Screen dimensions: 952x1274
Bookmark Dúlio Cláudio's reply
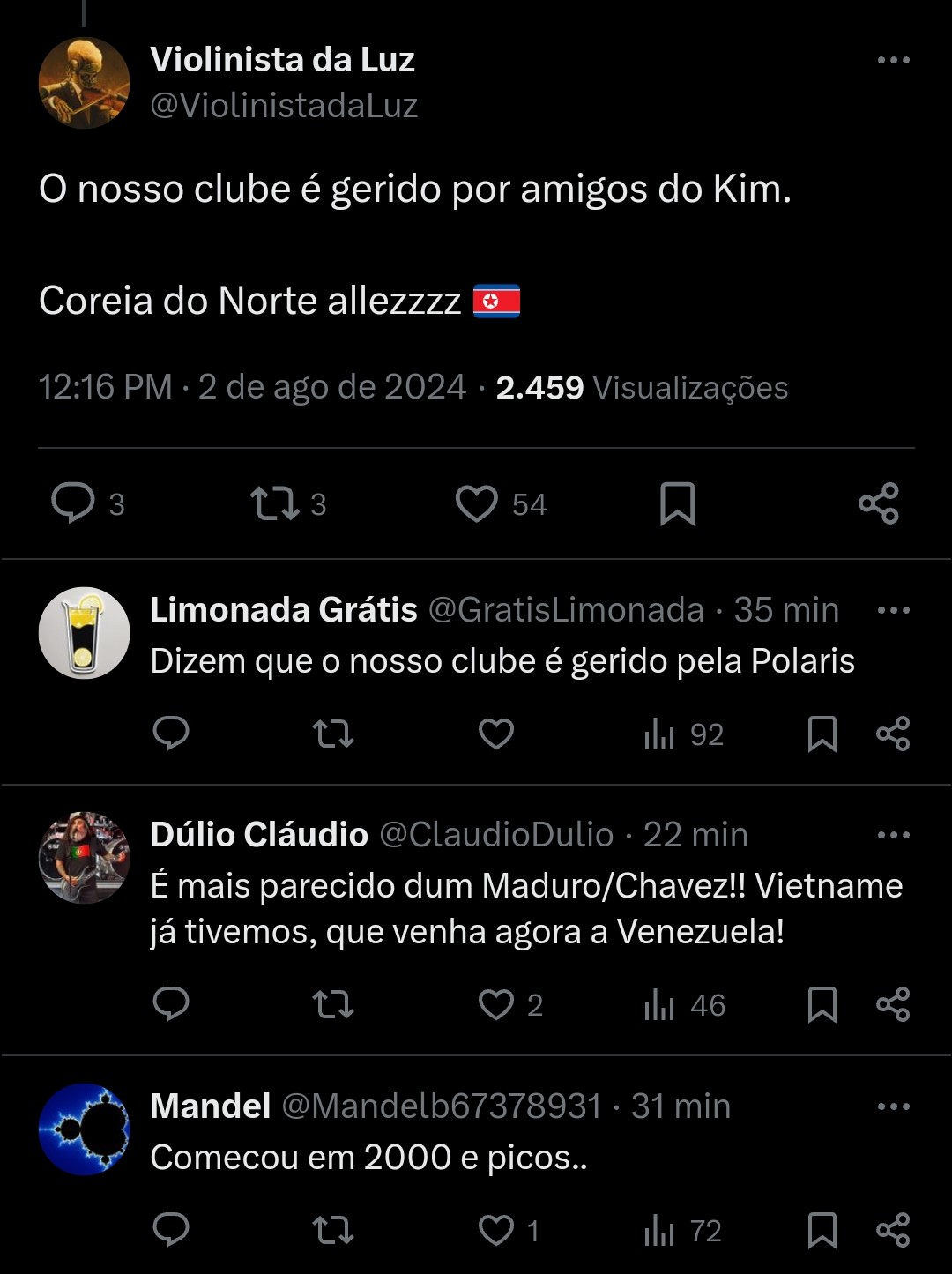tap(822, 1004)
